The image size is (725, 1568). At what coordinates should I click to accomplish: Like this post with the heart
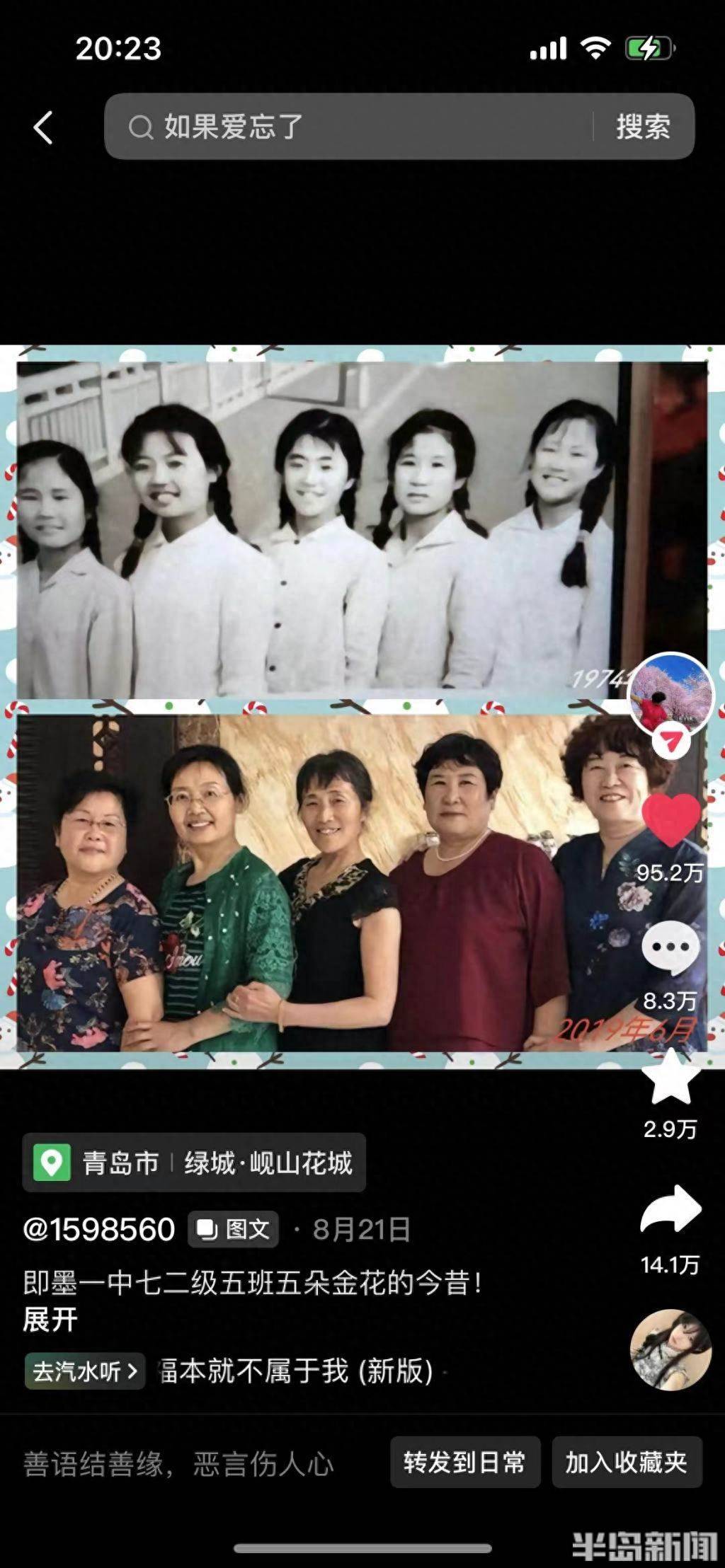tap(670, 820)
